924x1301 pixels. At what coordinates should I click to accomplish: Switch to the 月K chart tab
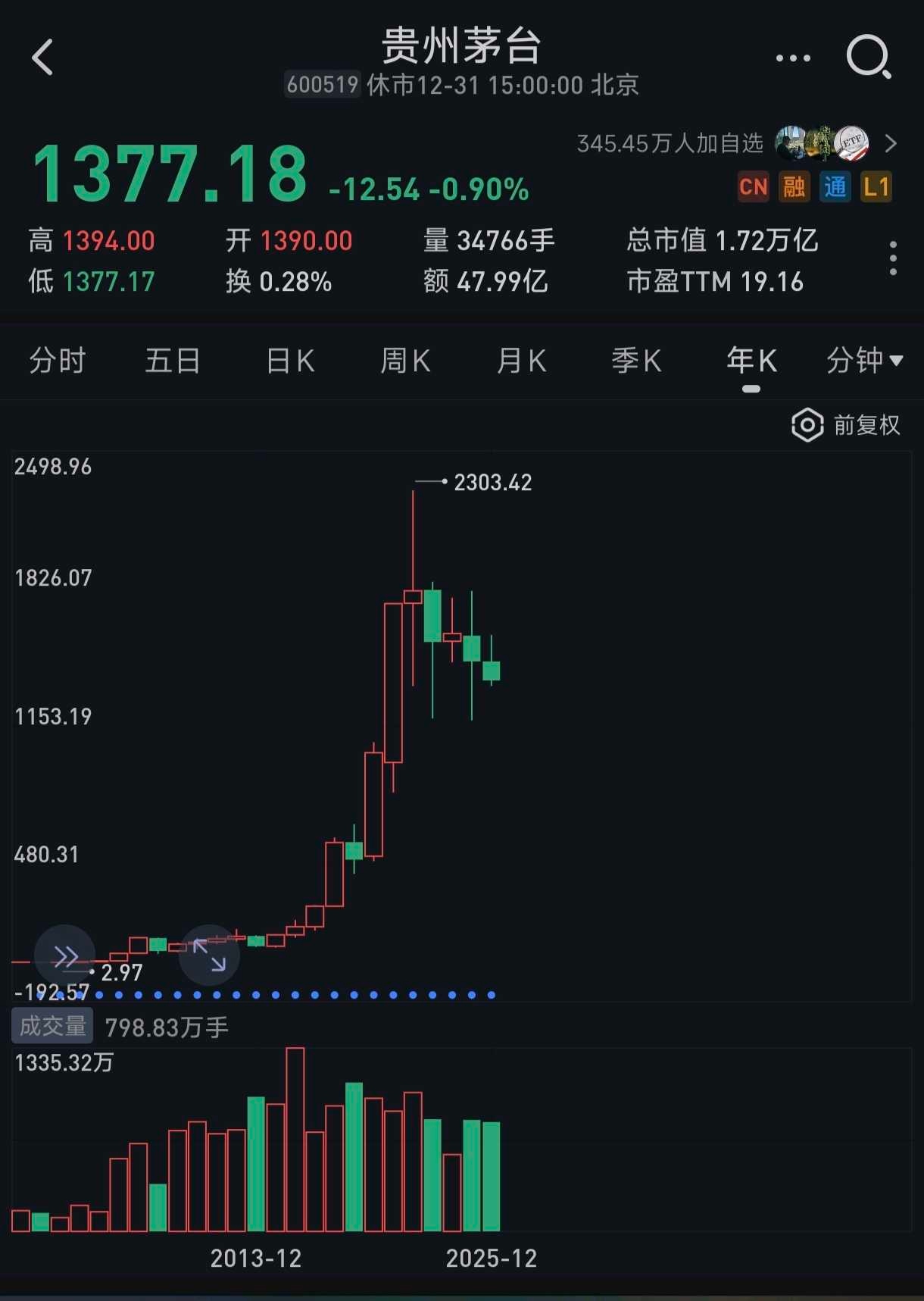pyautogui.click(x=521, y=361)
